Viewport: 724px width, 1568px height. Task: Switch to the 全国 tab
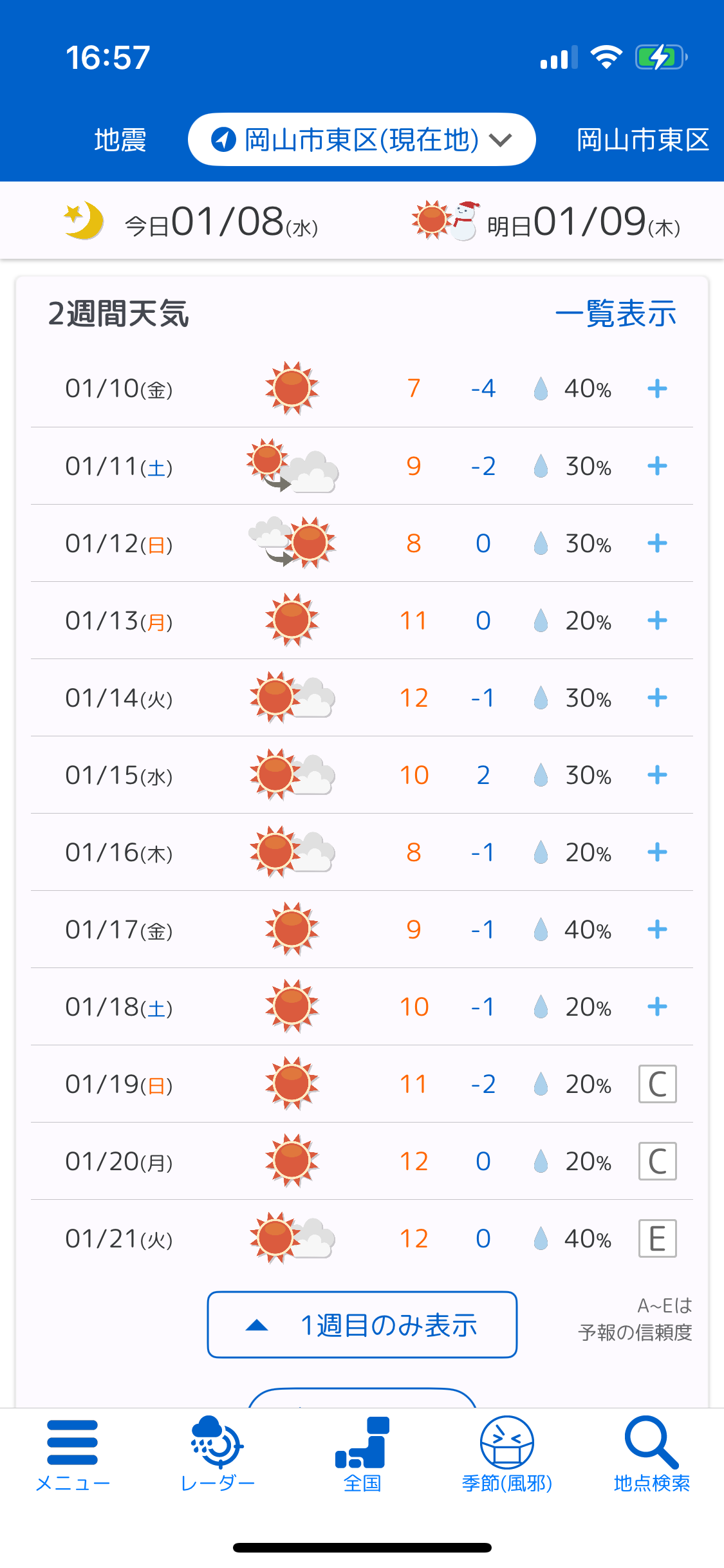coord(362,1454)
